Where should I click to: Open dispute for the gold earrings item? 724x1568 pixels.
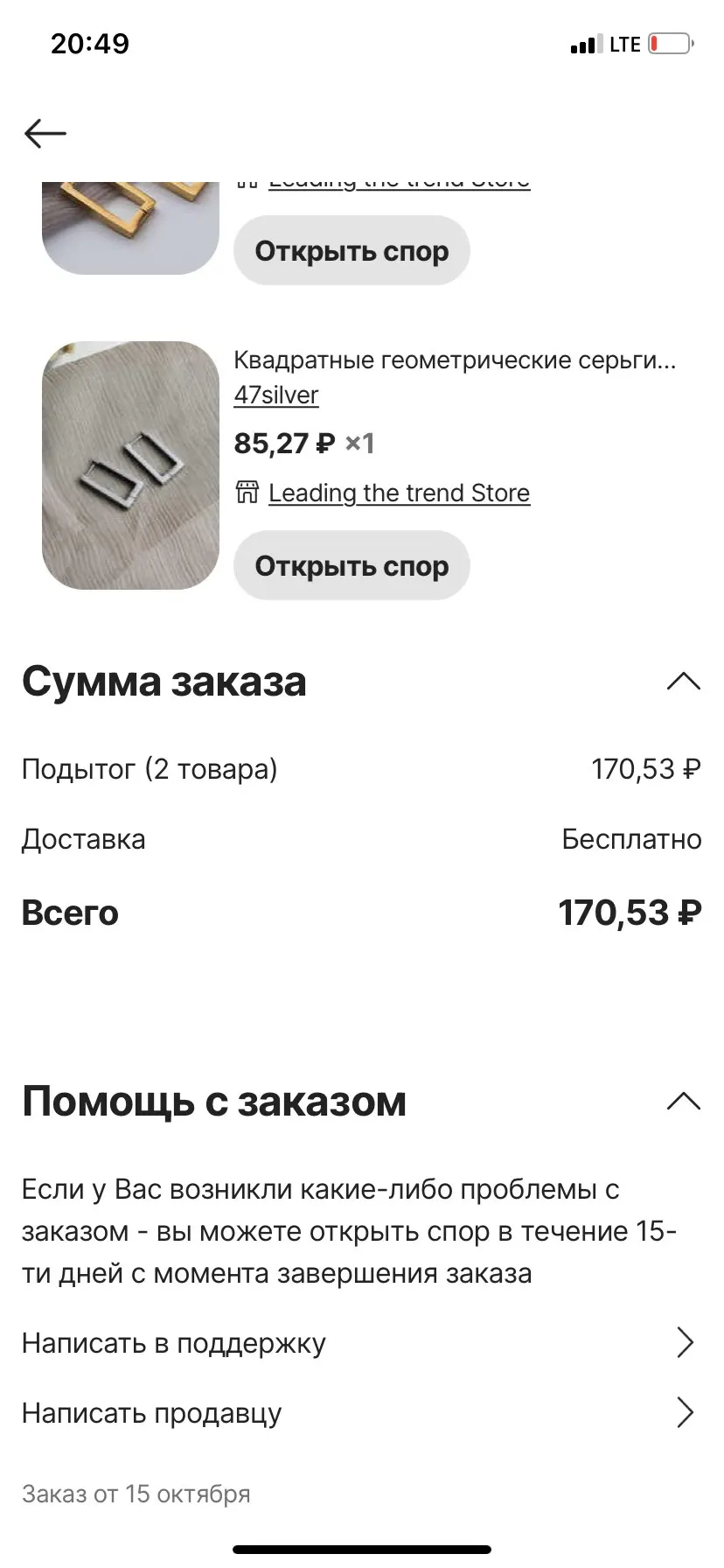coord(352,251)
